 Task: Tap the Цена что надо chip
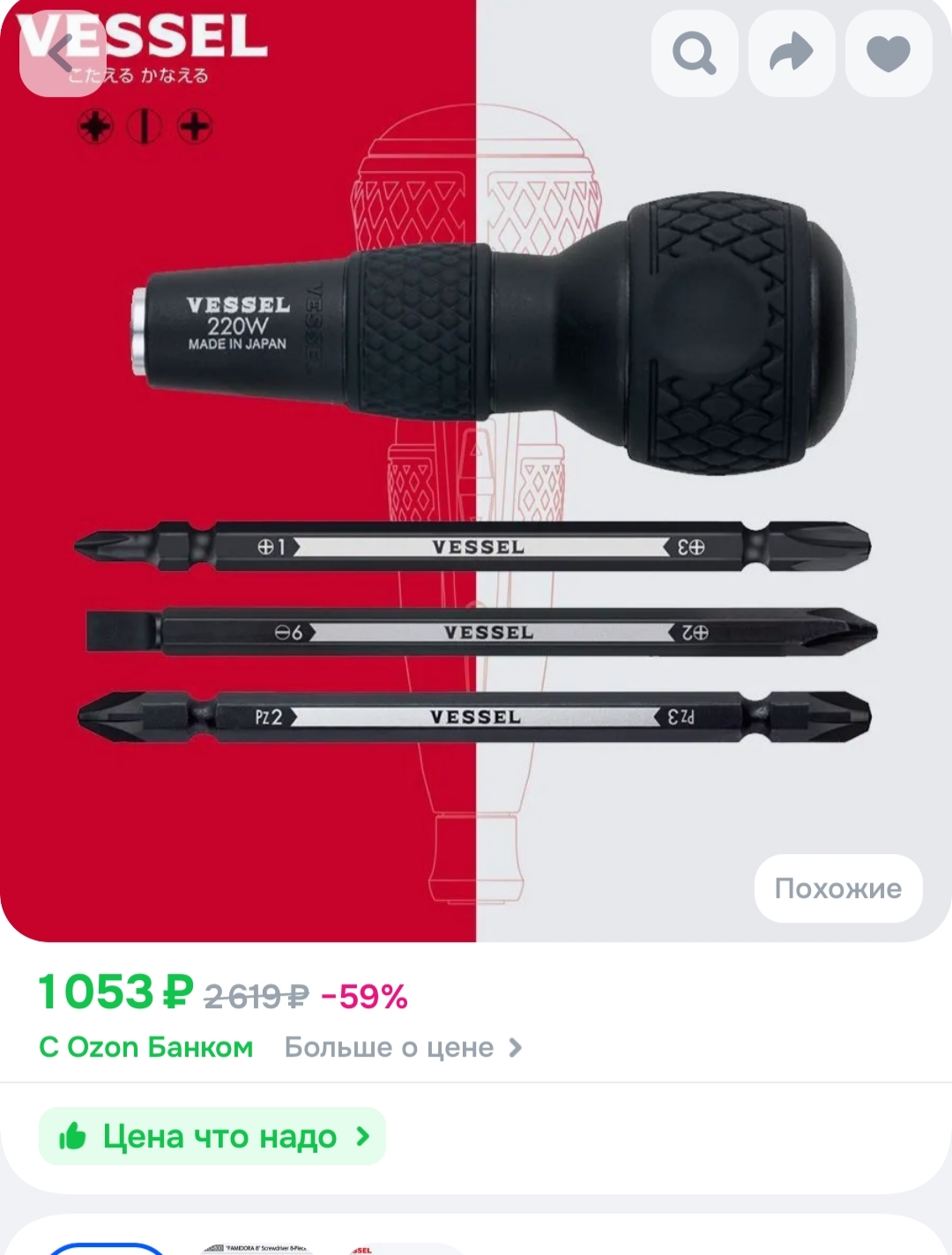(212, 1137)
